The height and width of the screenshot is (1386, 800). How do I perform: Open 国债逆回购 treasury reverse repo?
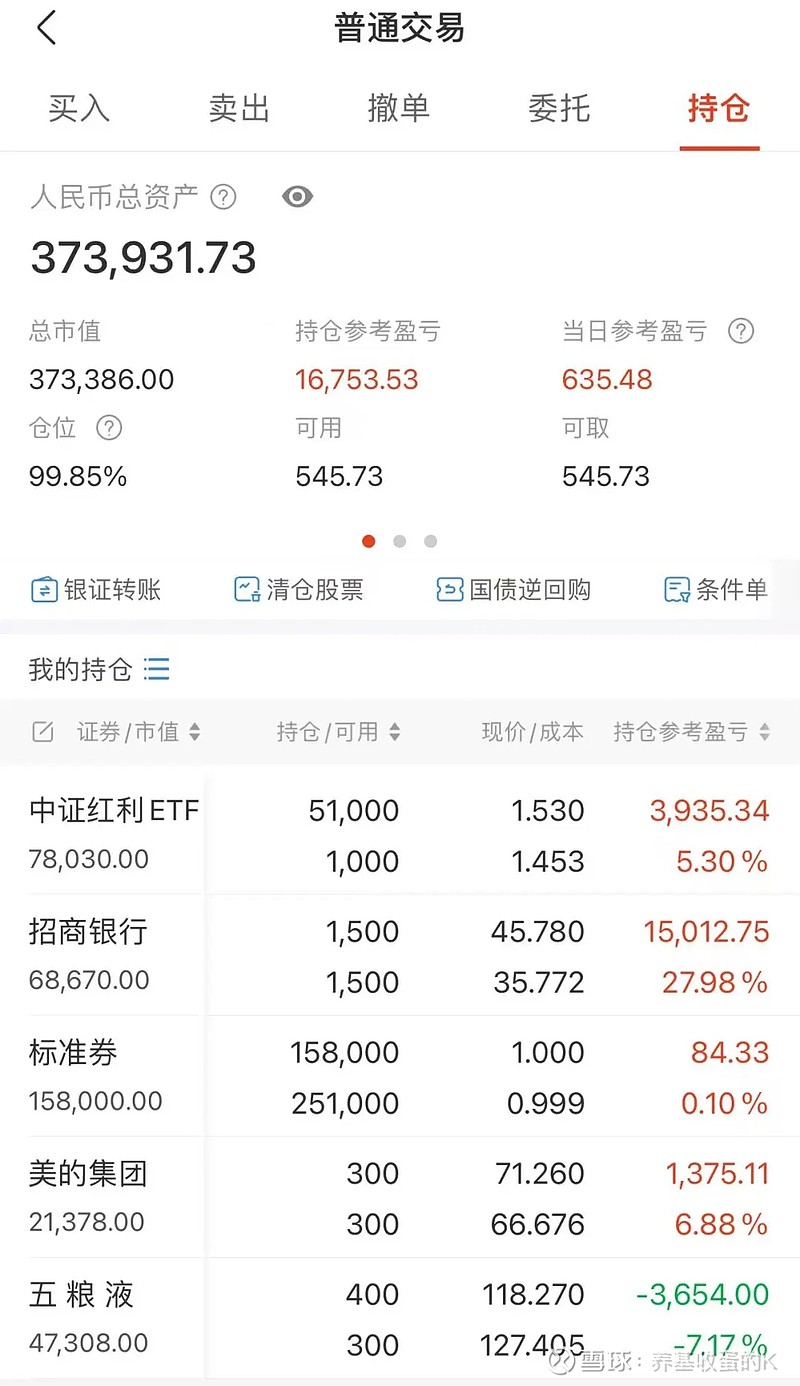[514, 589]
